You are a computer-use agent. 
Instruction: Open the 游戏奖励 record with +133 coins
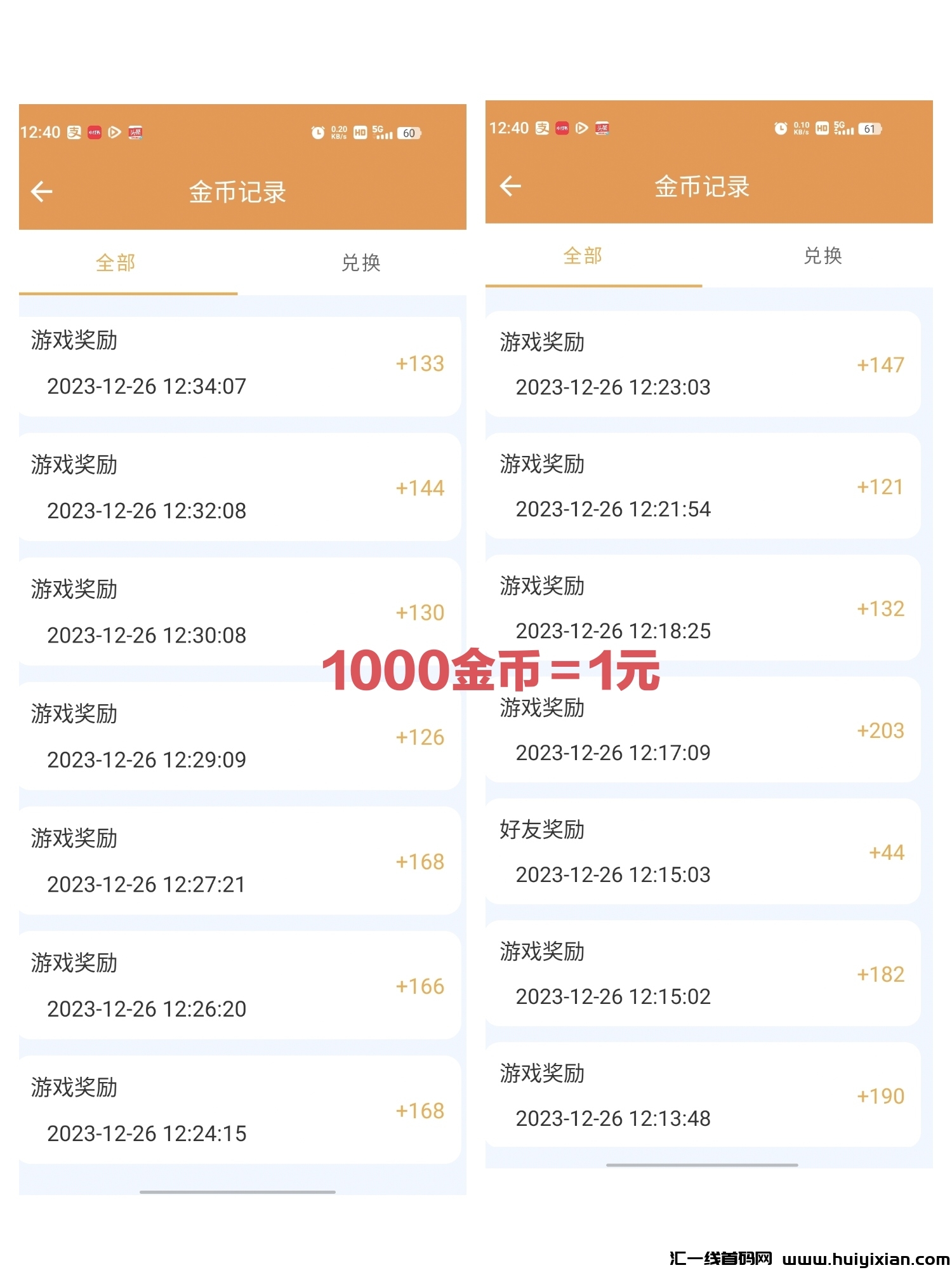(x=238, y=364)
